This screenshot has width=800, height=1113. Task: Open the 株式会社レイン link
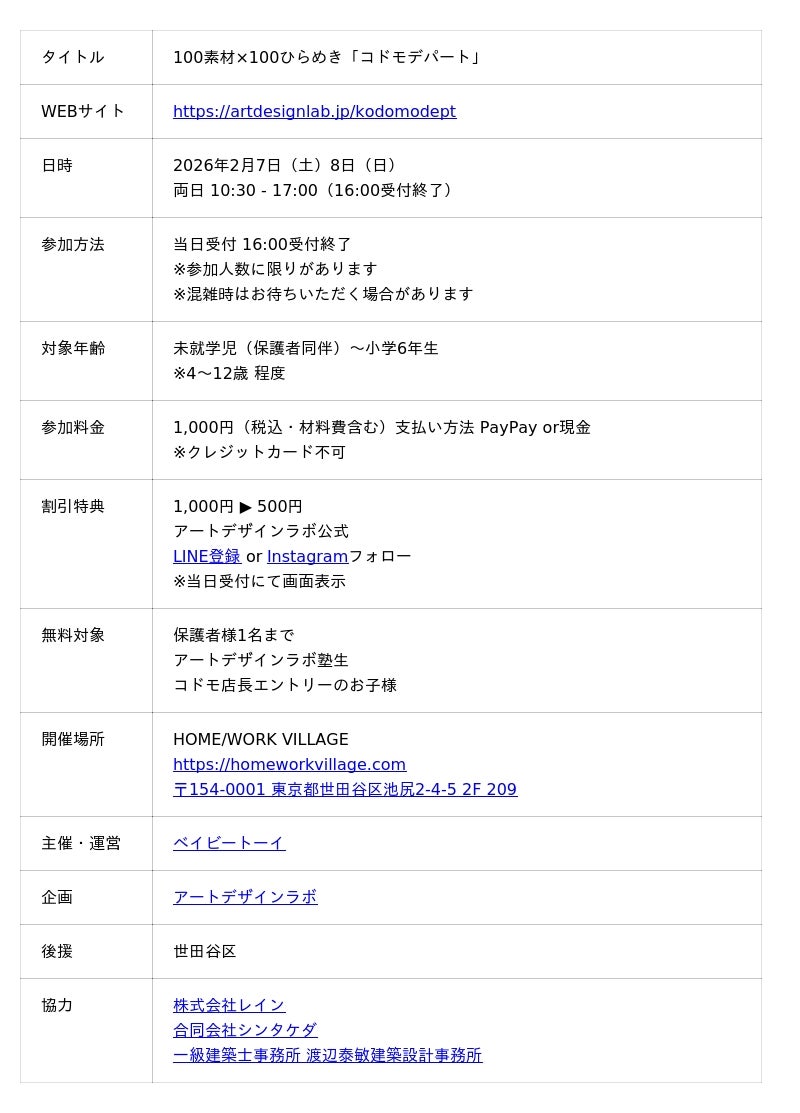[229, 1006]
